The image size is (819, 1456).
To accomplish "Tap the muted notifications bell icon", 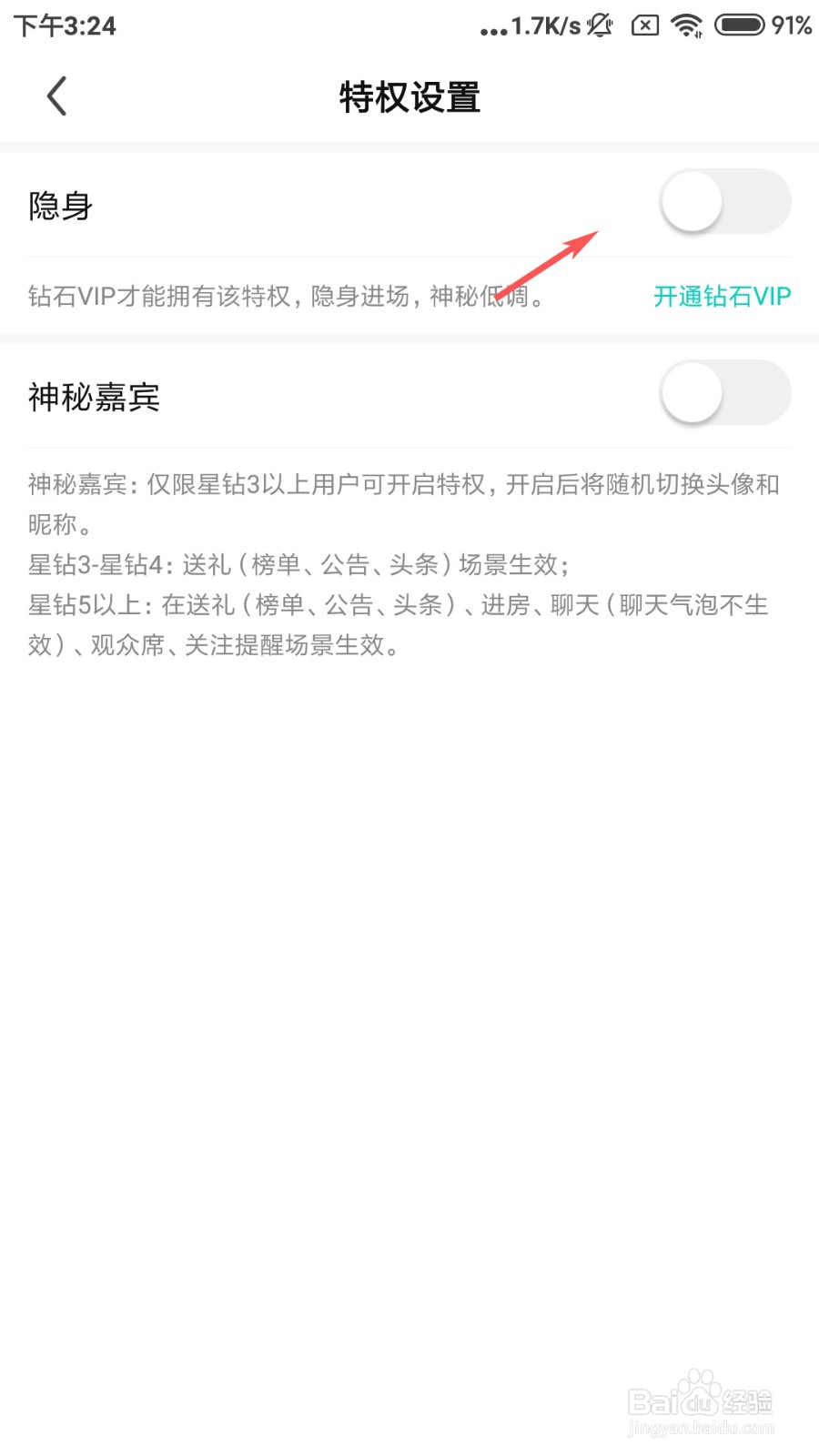I will (x=600, y=25).
